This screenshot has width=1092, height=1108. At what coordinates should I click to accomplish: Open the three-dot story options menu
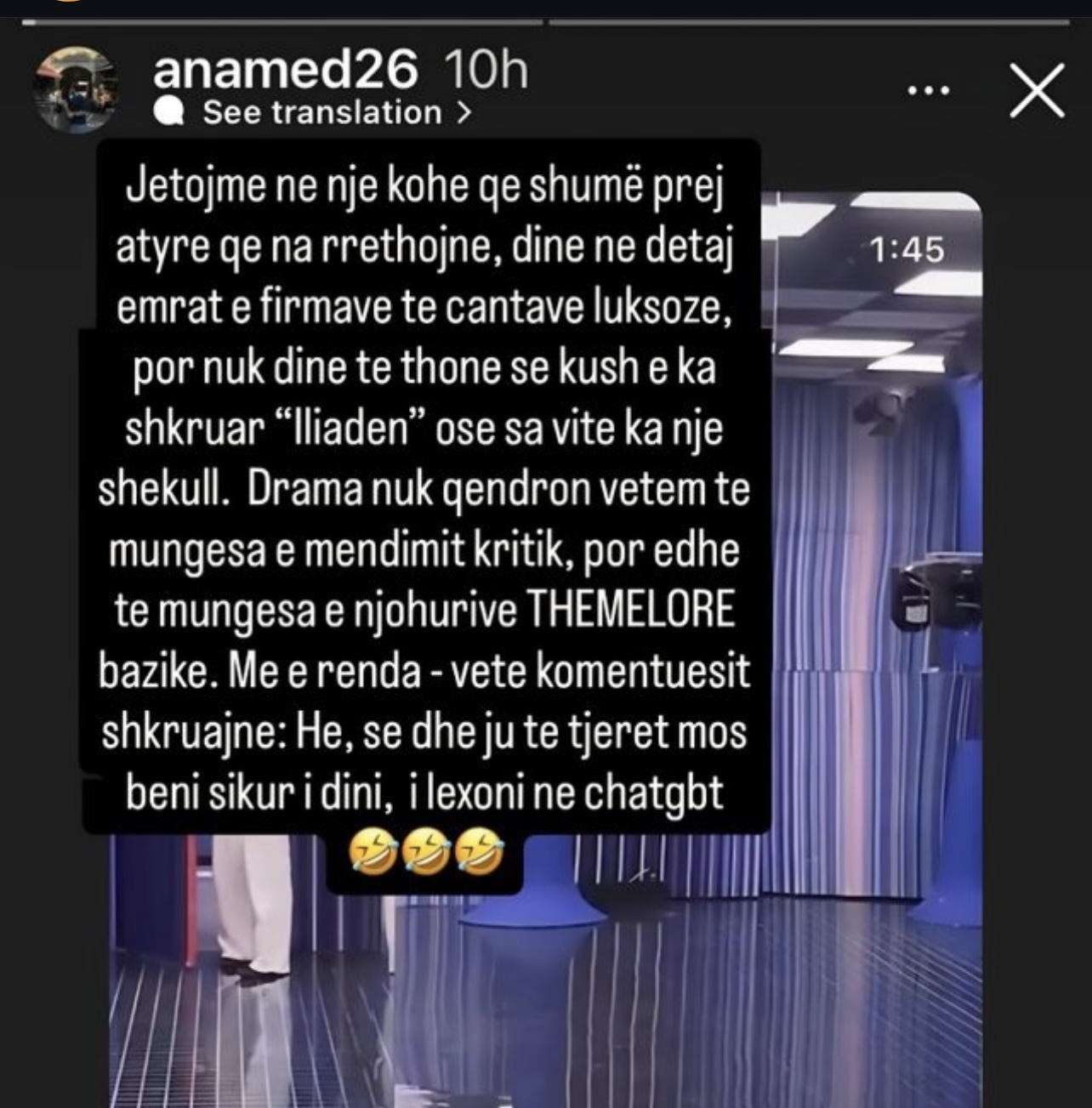click(929, 90)
